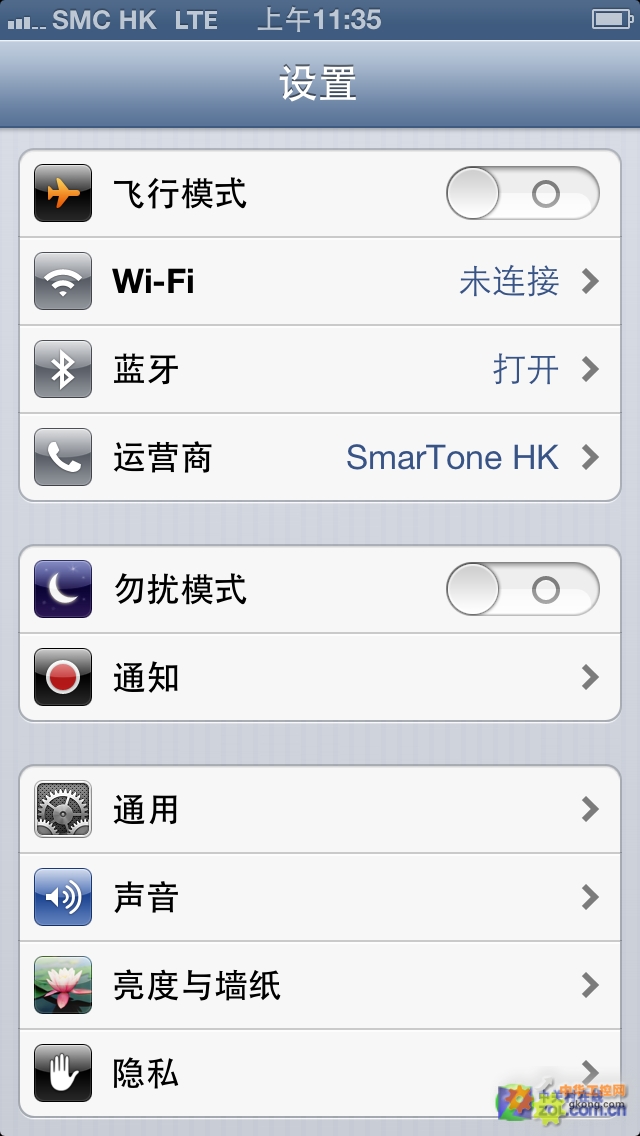Open 亮度与墙纸 brightness and wallpaper
The width and height of the screenshot is (640, 1136).
tap(320, 985)
